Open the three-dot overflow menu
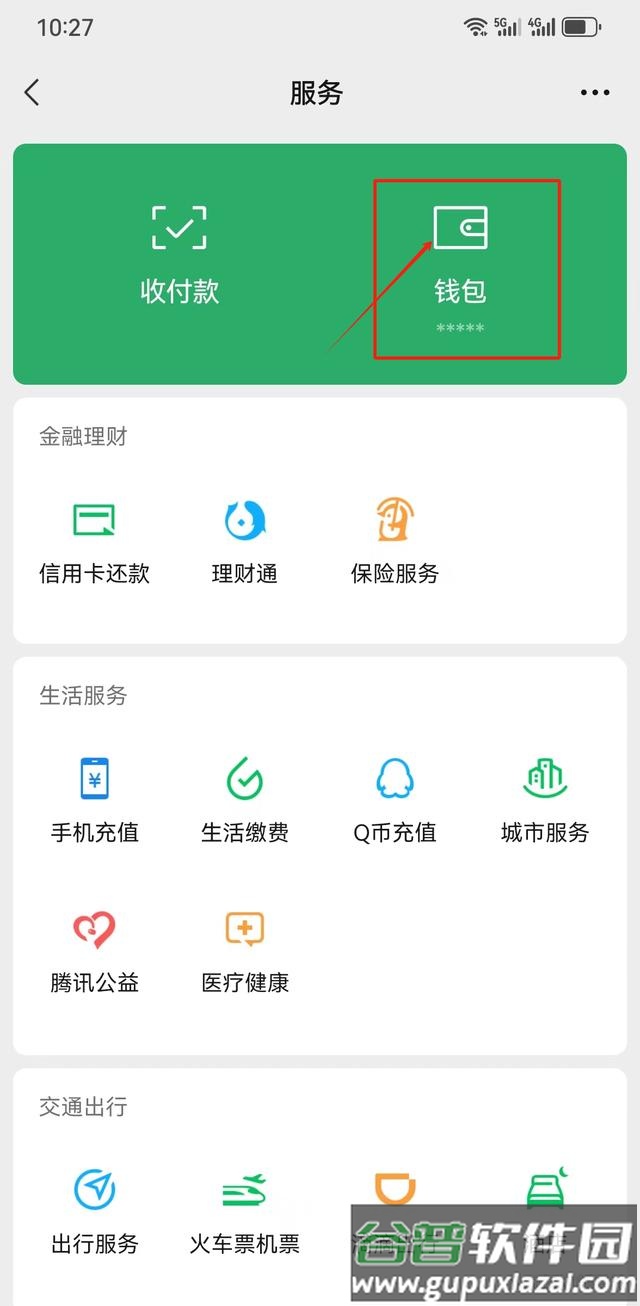Image resolution: width=640 pixels, height=1306 pixels. (594, 93)
